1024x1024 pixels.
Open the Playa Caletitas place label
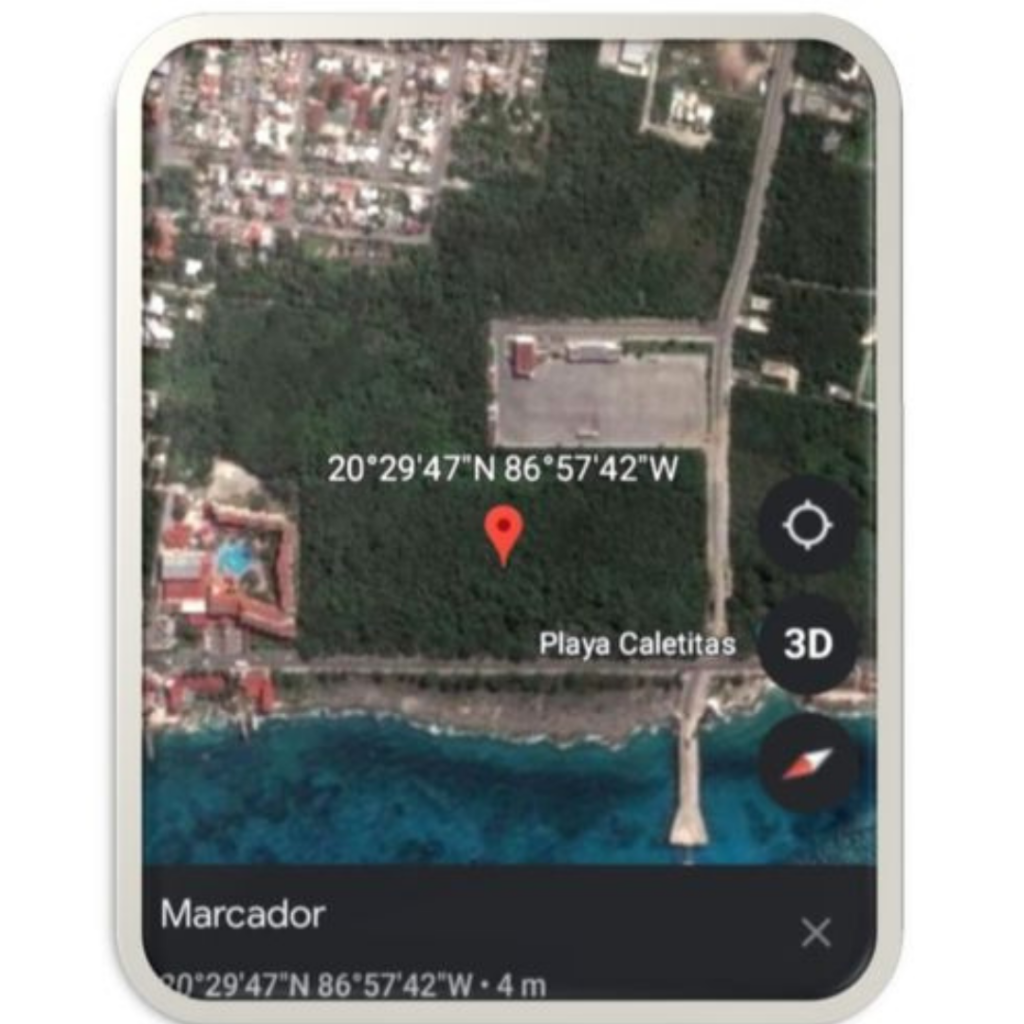coord(637,644)
